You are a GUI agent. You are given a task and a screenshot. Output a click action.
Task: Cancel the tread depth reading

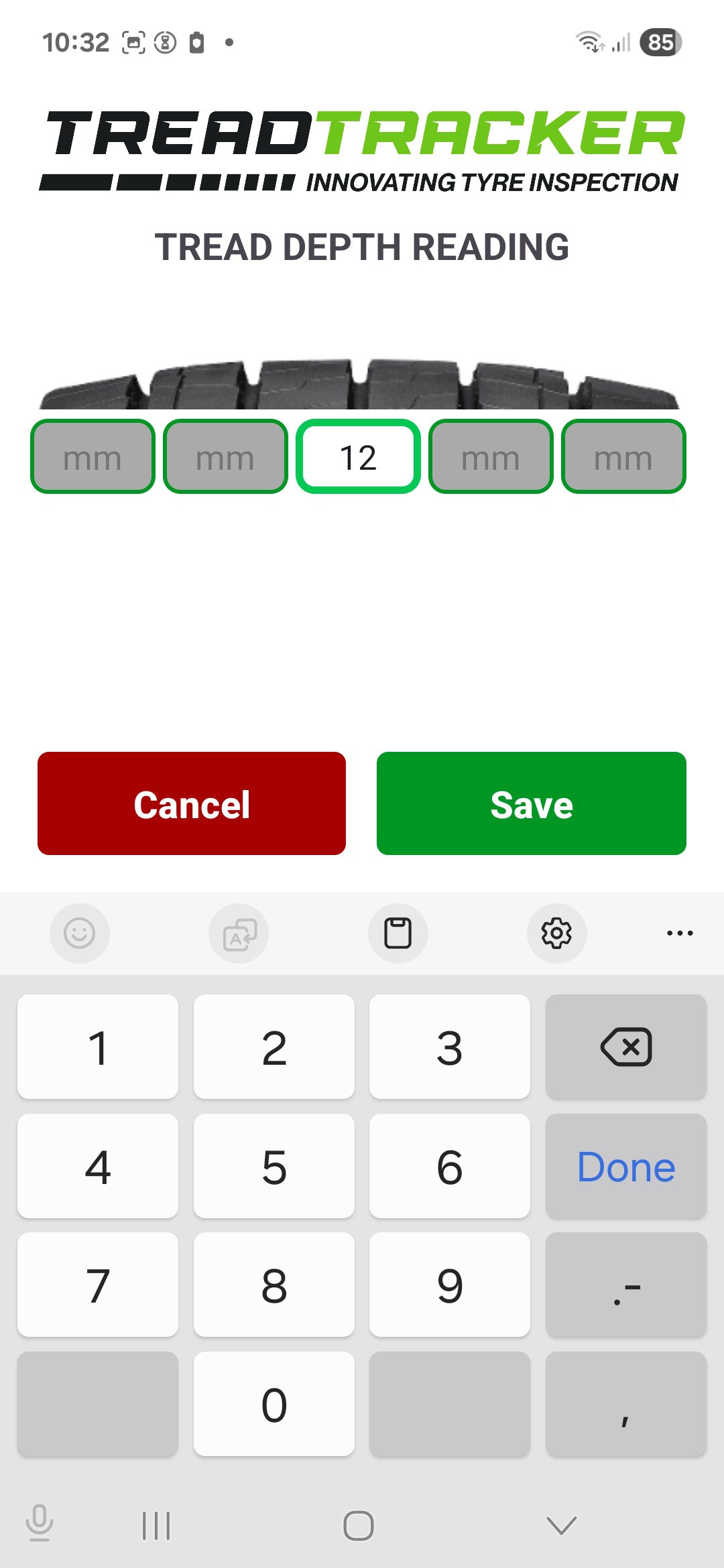[192, 803]
